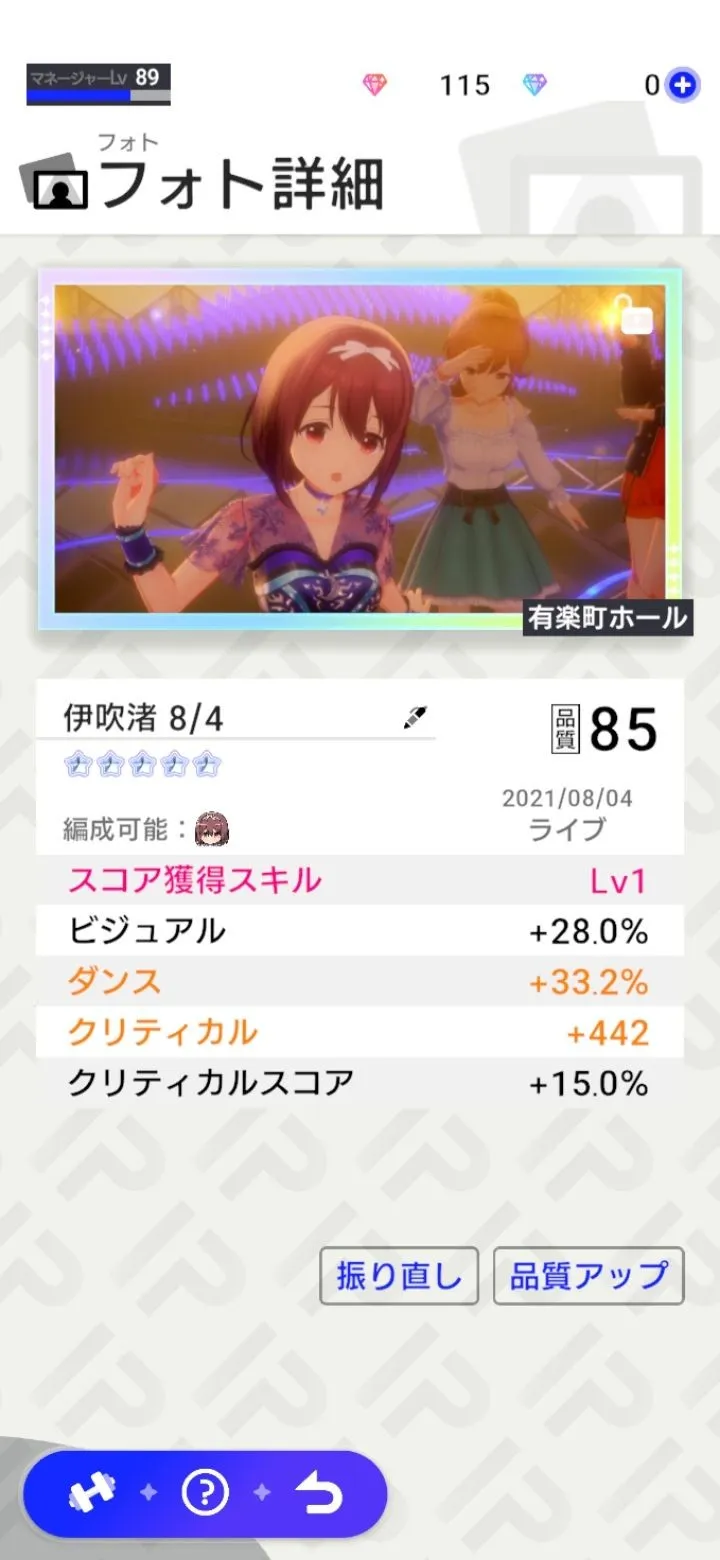Open the dumbbell training shortcut
The width and height of the screenshot is (720, 1560).
pos(91,1494)
